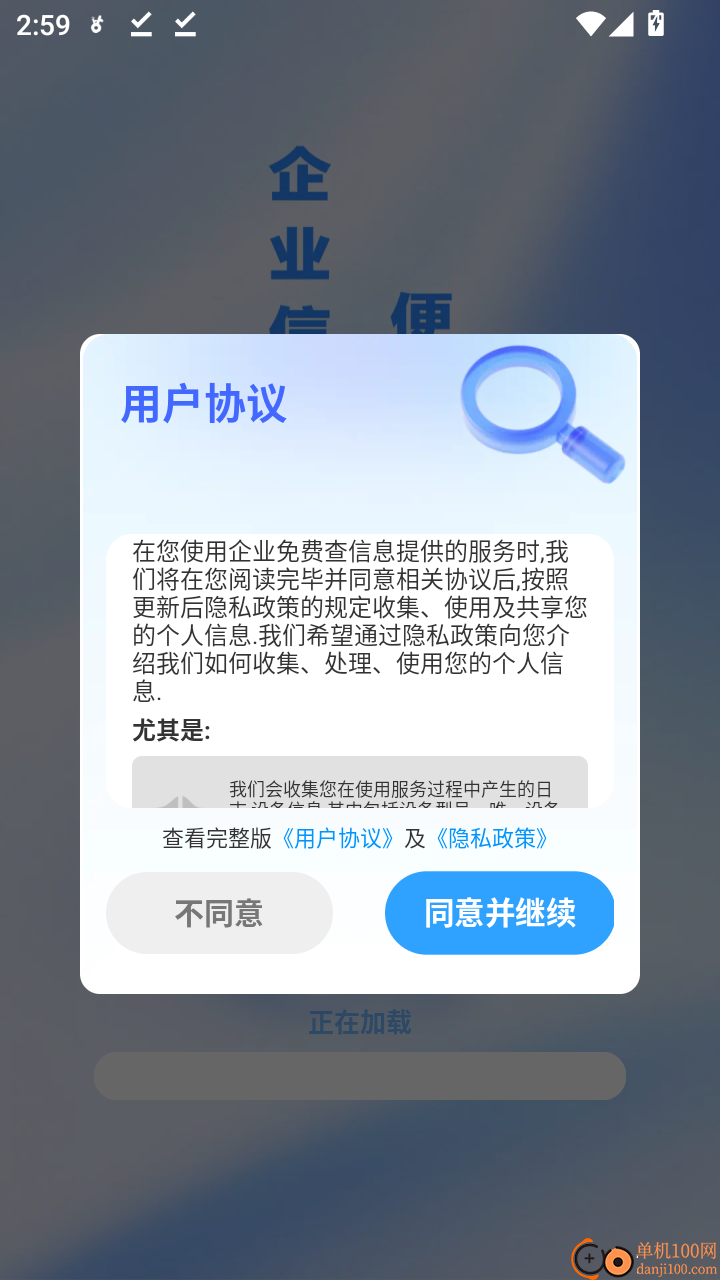Open the 《用户协议》 user agreement link

click(x=338, y=840)
